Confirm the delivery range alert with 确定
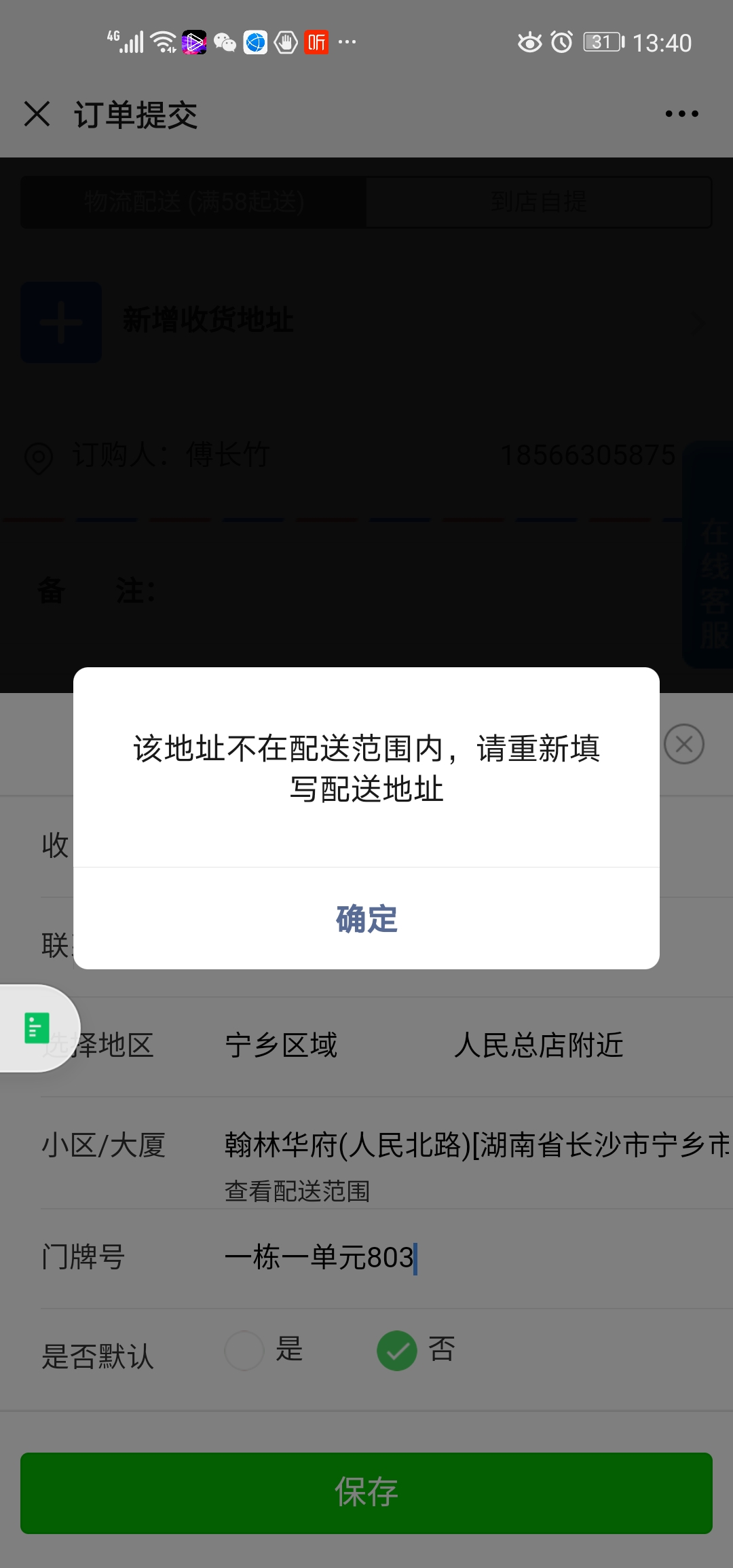 366,918
